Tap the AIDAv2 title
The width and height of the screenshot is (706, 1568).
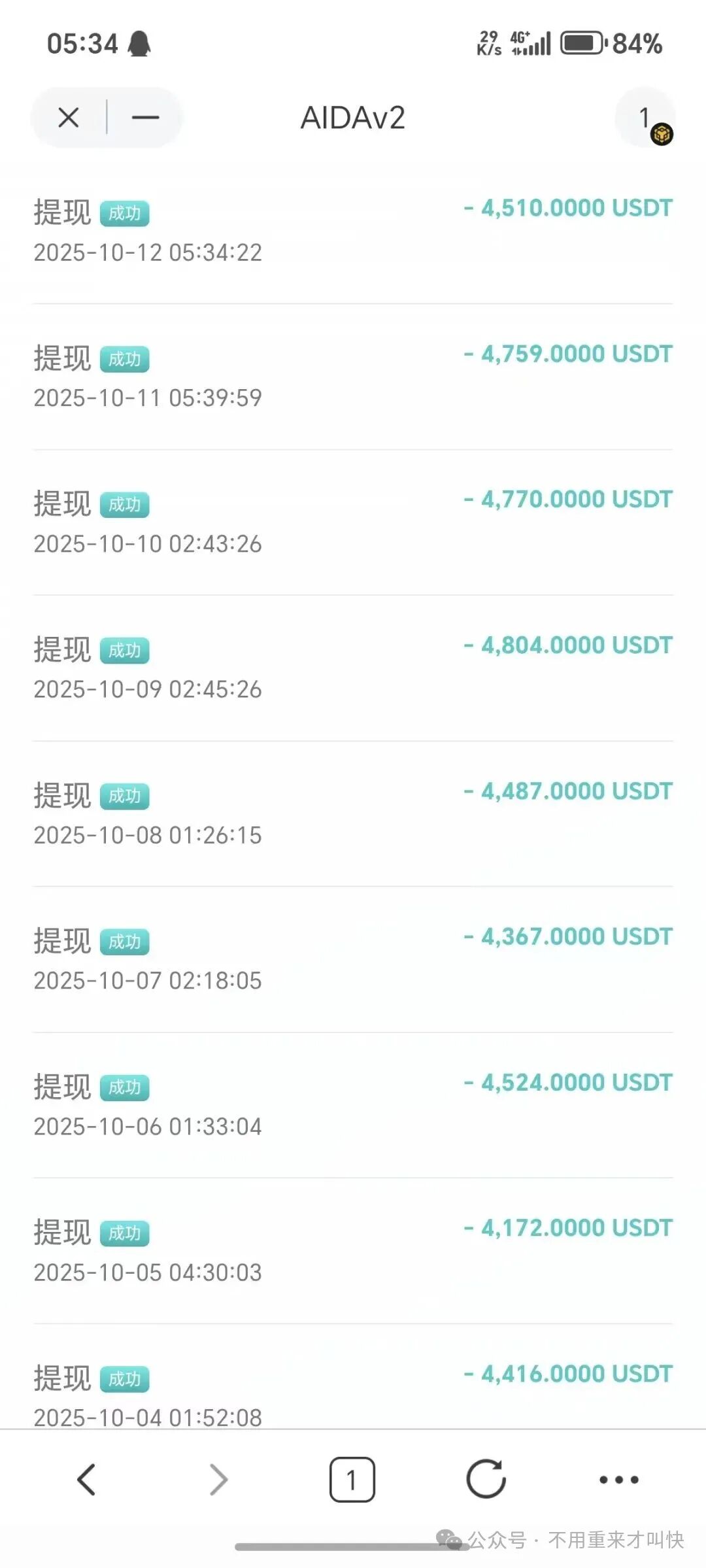click(352, 118)
